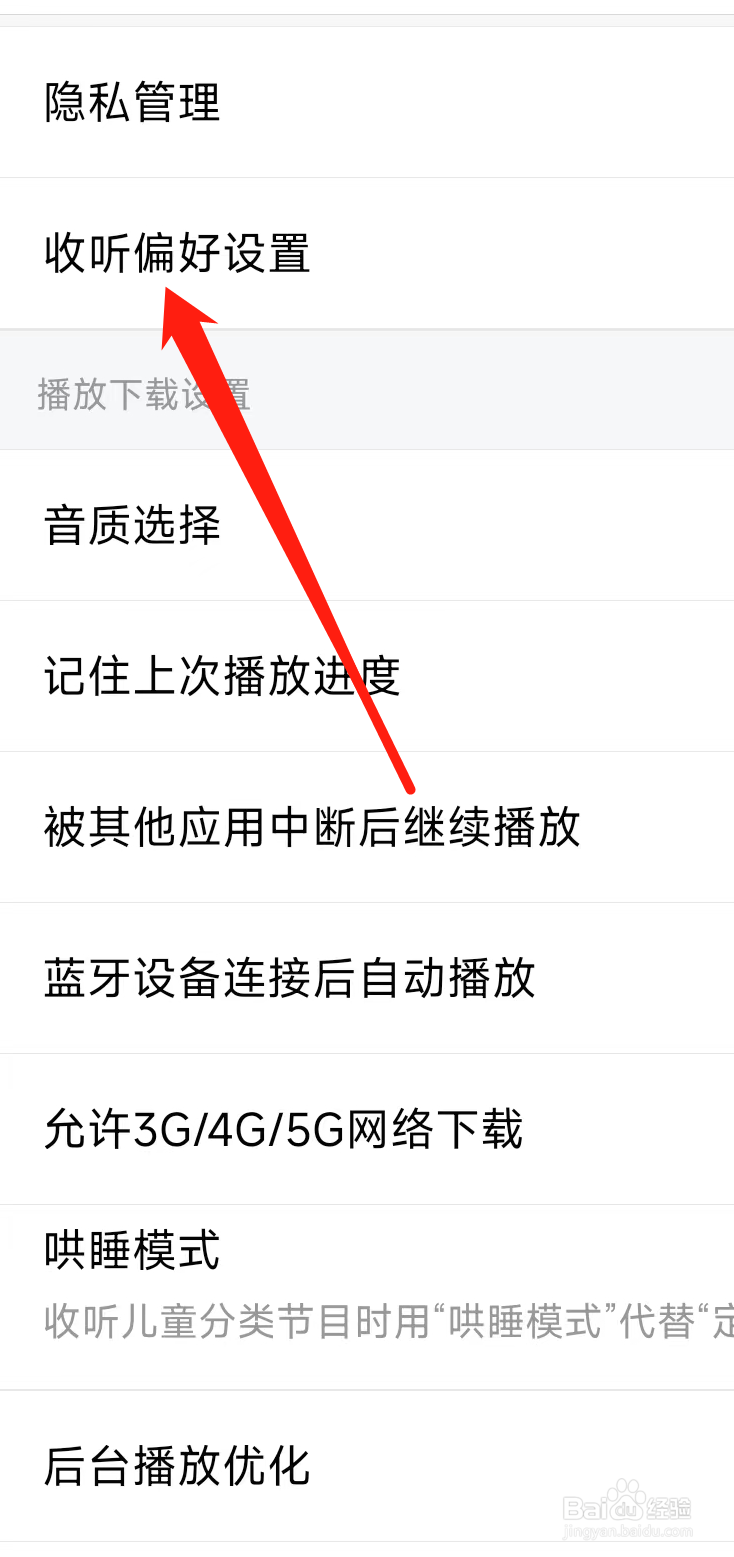Read the sleep mode description text
Viewport: 734px width, 1557px height.
(367, 1320)
